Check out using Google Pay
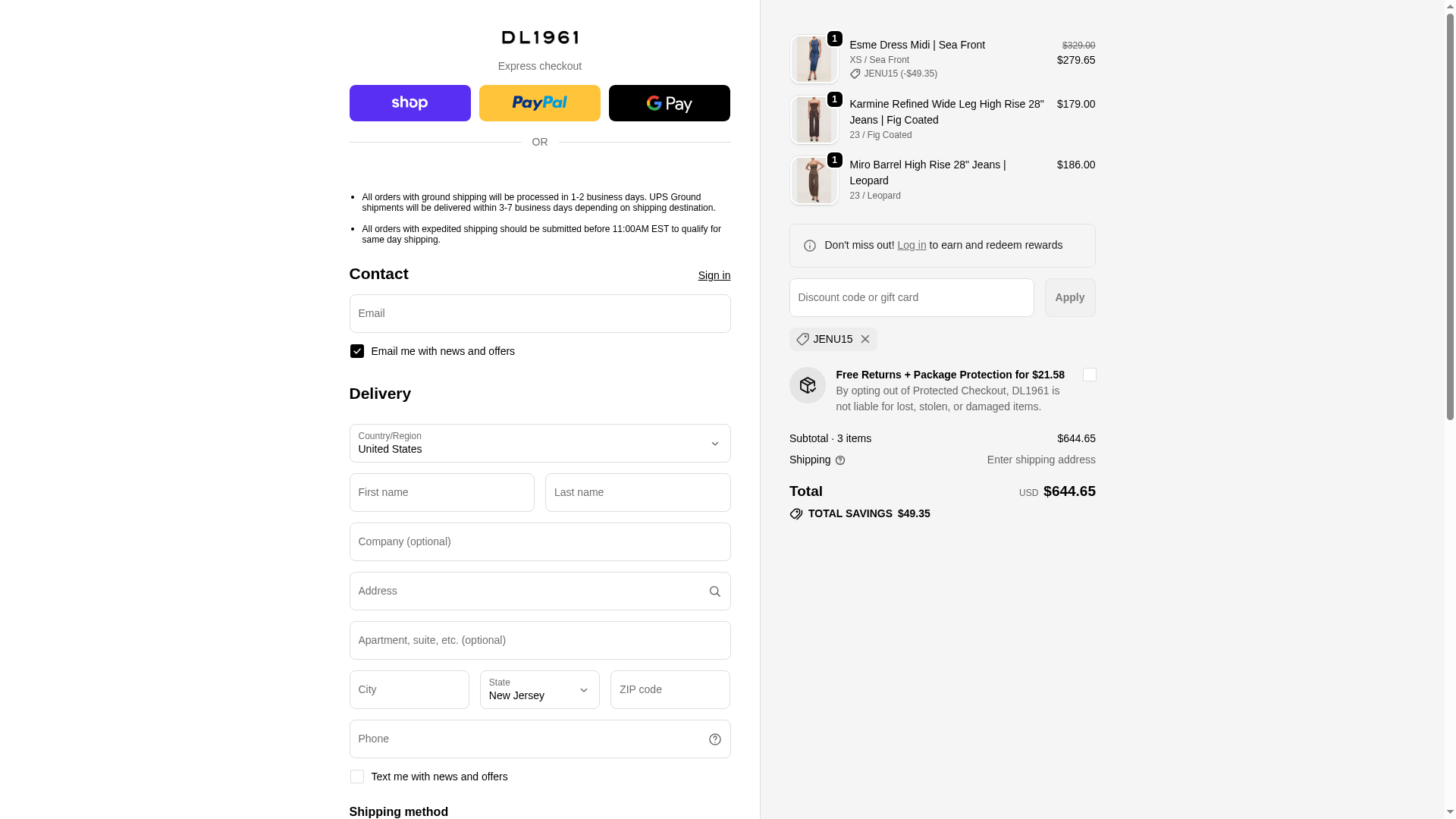This screenshot has height=819, width=1456. pyautogui.click(x=669, y=103)
